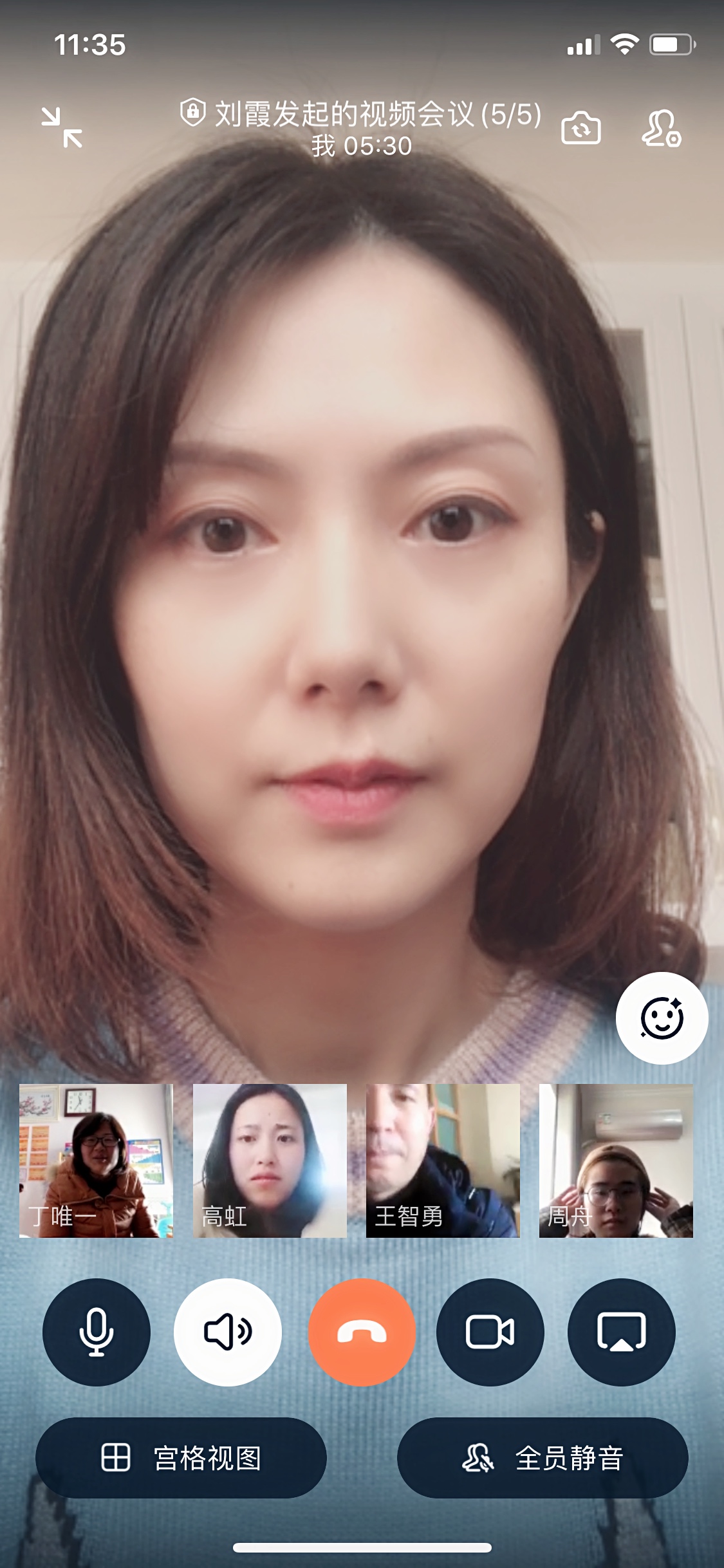Start screen casting

point(621,1332)
